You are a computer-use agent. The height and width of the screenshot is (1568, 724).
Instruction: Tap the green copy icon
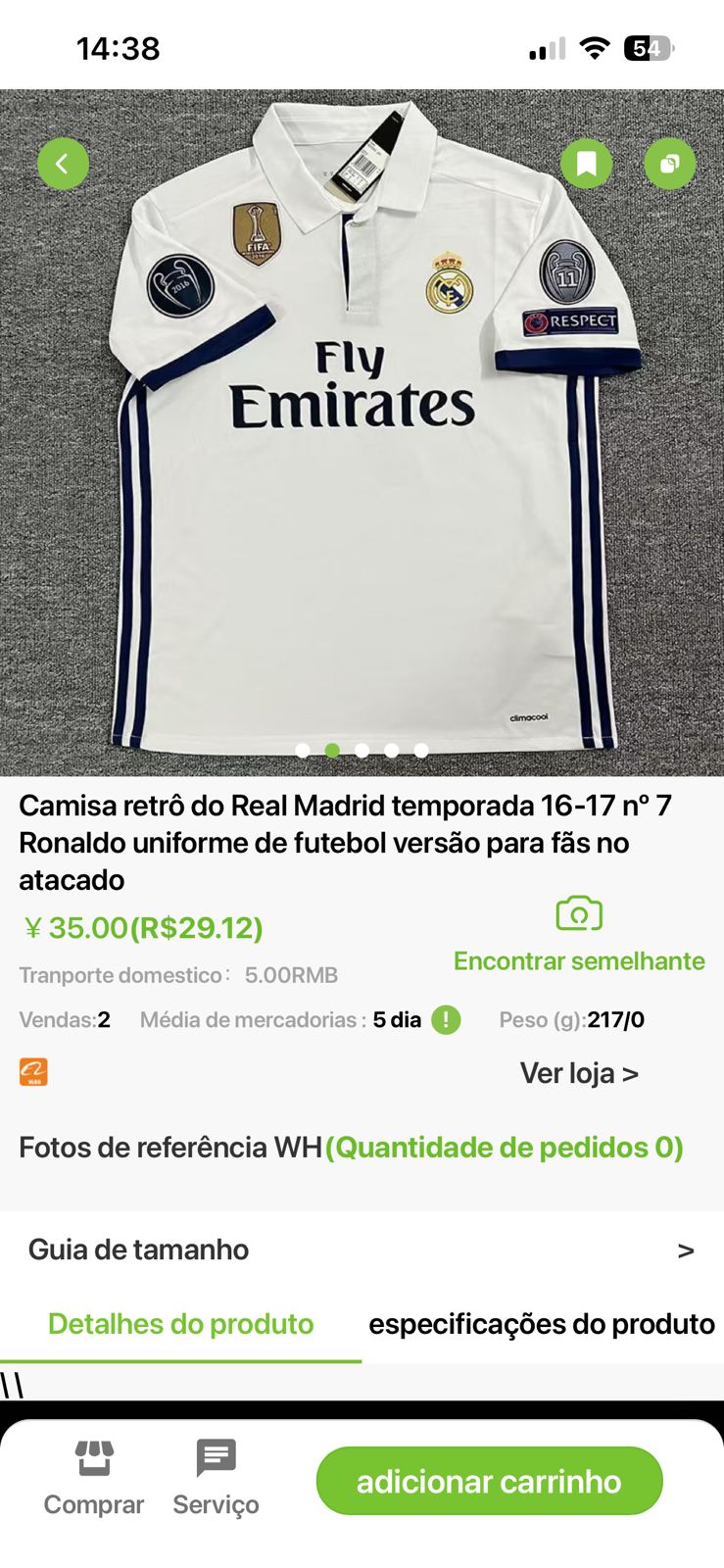pyautogui.click(x=670, y=164)
